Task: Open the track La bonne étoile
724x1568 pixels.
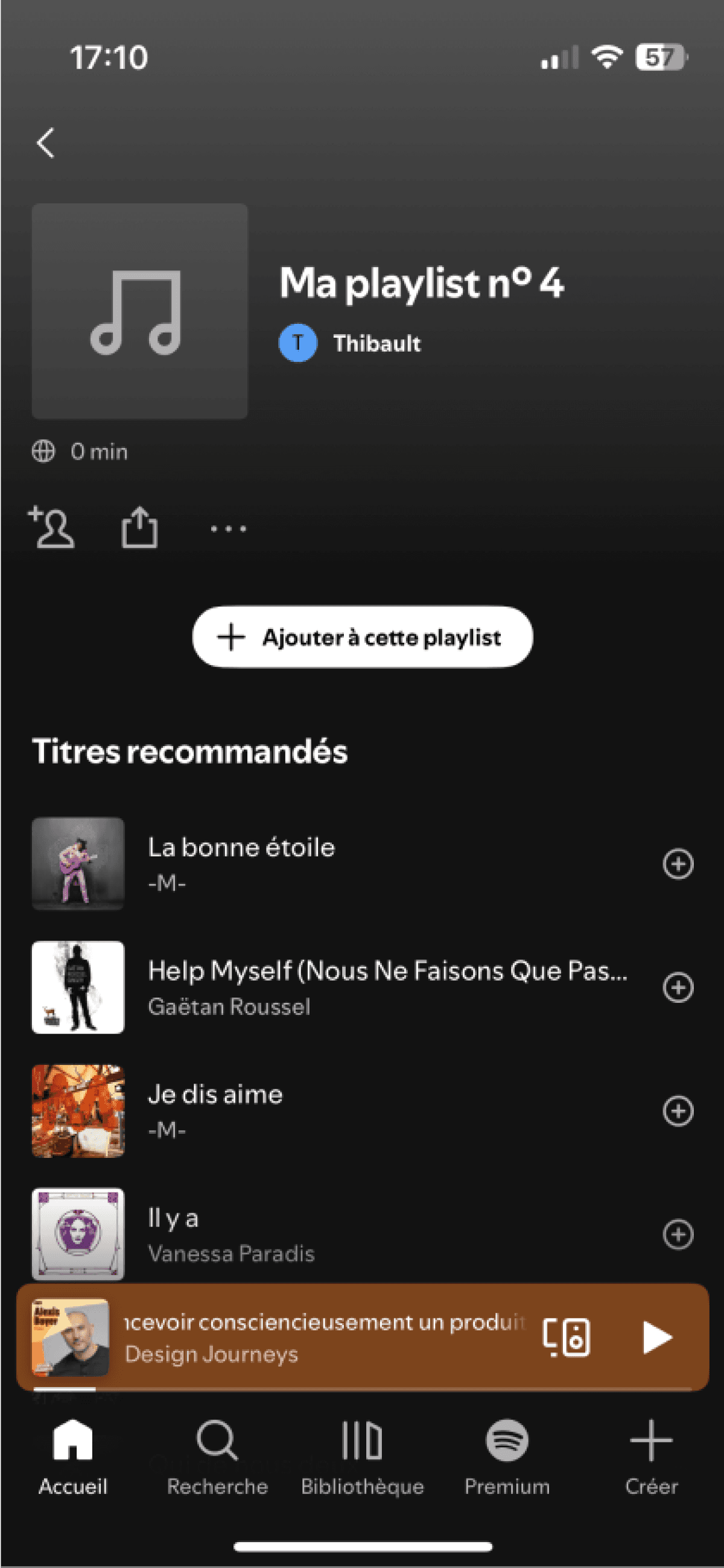Action: click(x=242, y=847)
